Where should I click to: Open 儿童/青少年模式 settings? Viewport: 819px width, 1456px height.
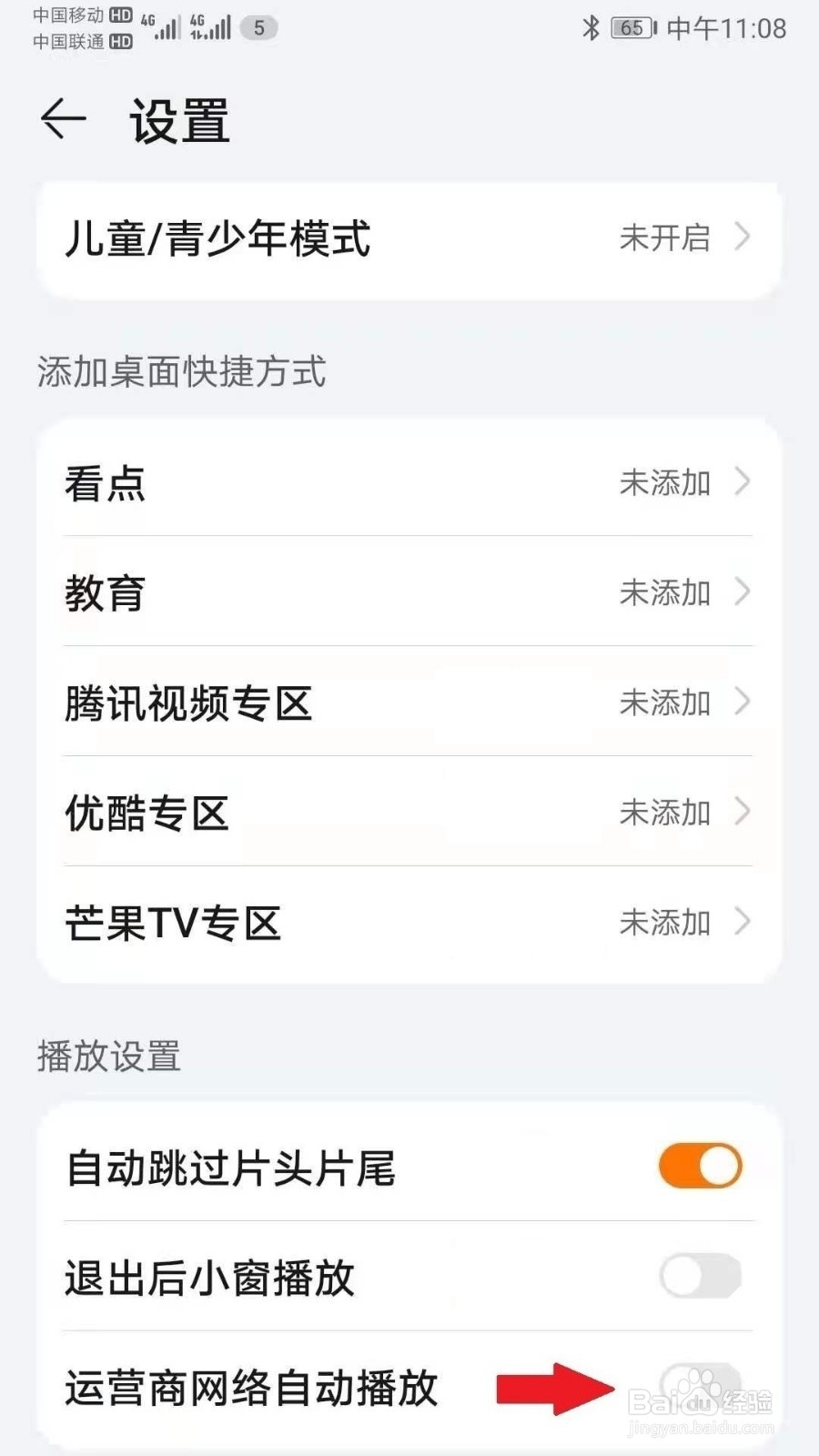[x=409, y=239]
